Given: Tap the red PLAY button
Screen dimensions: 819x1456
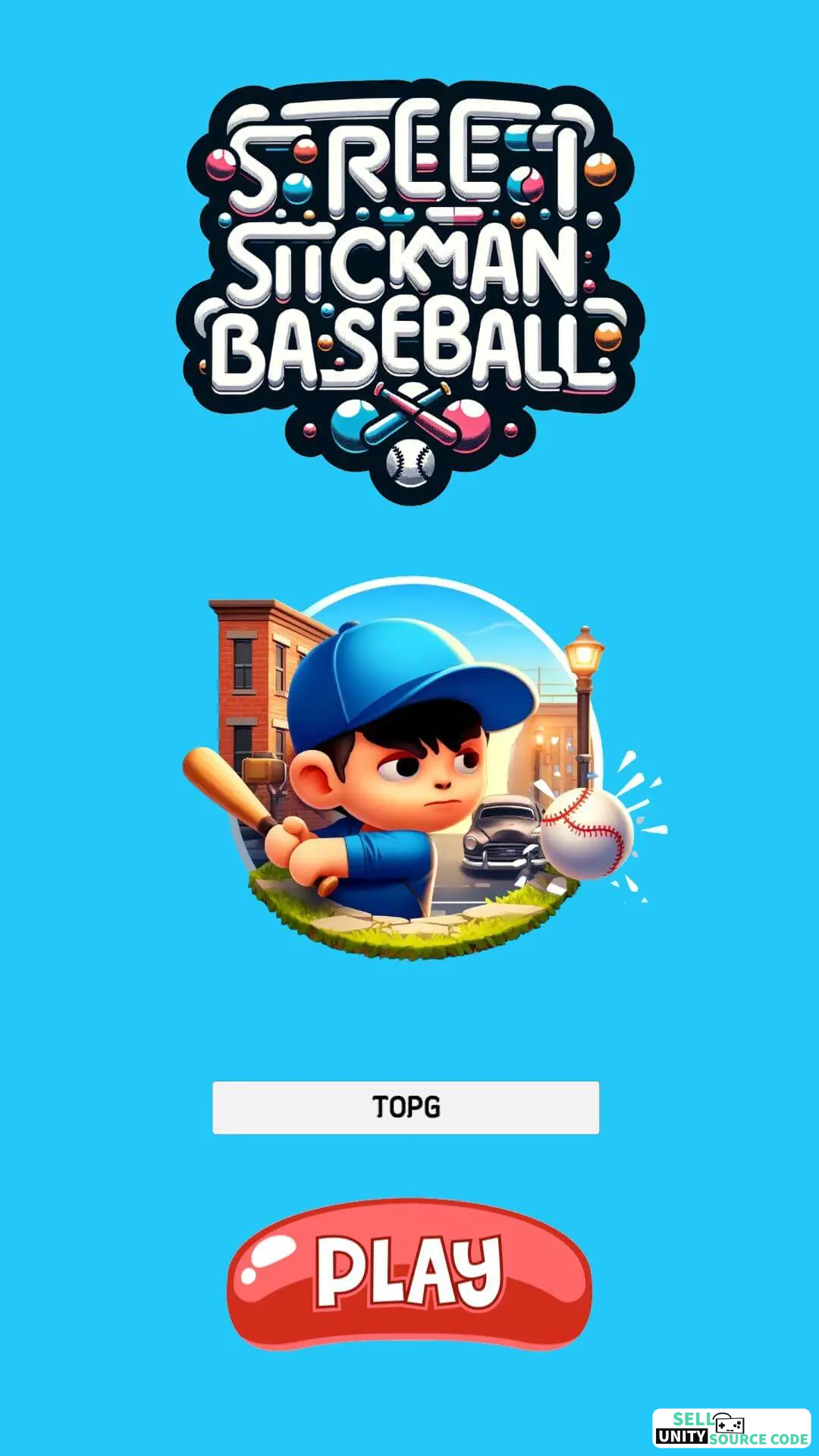Looking at the screenshot, I should (x=409, y=1274).
